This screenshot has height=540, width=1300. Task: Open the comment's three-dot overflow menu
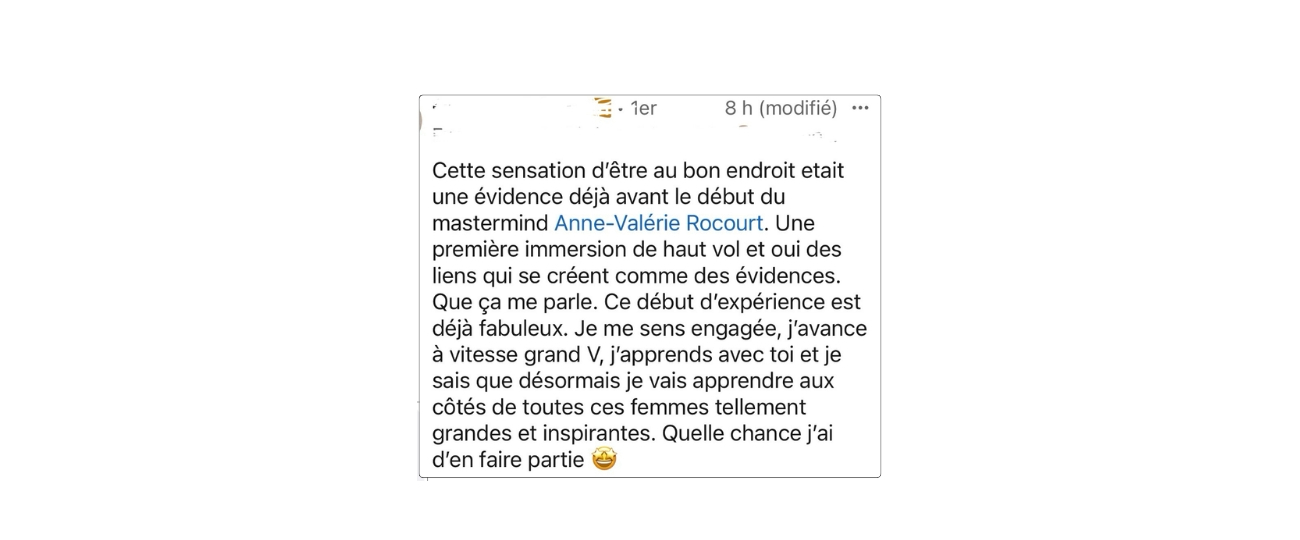(860, 108)
